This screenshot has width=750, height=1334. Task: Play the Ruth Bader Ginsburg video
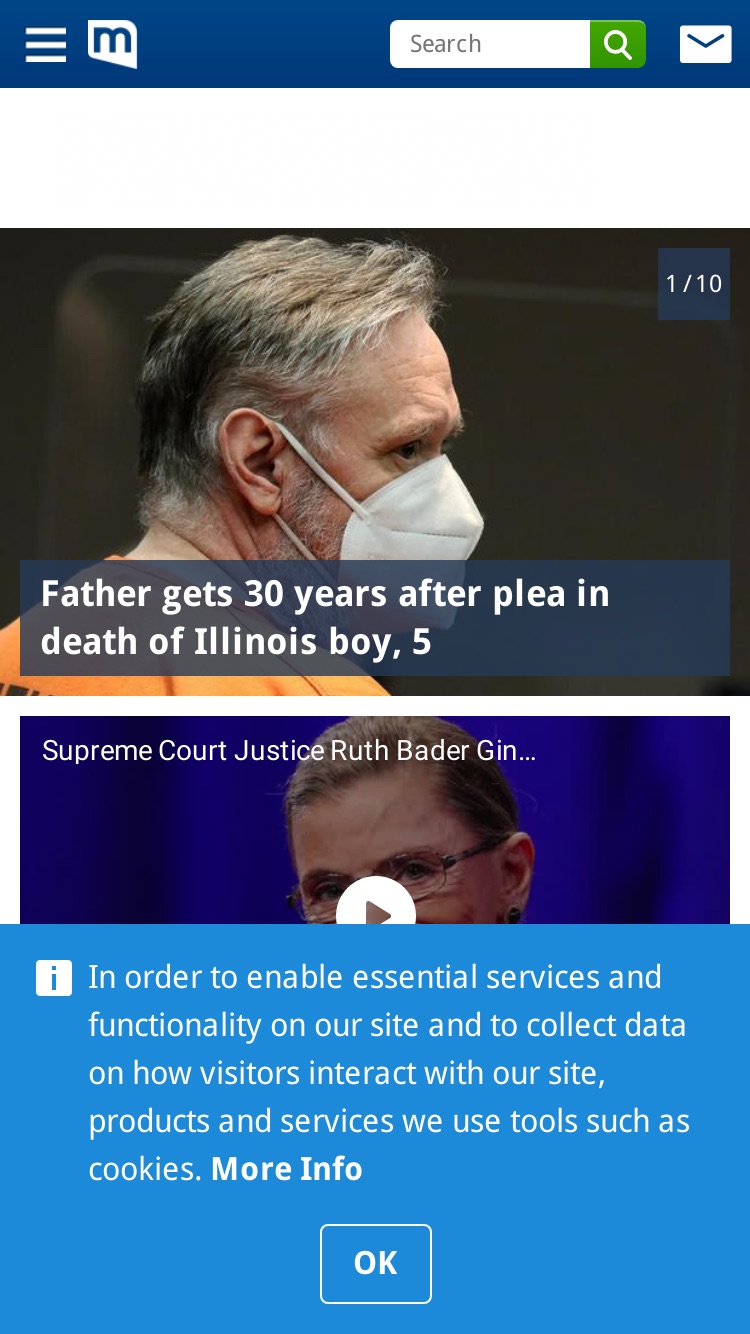tap(376, 906)
